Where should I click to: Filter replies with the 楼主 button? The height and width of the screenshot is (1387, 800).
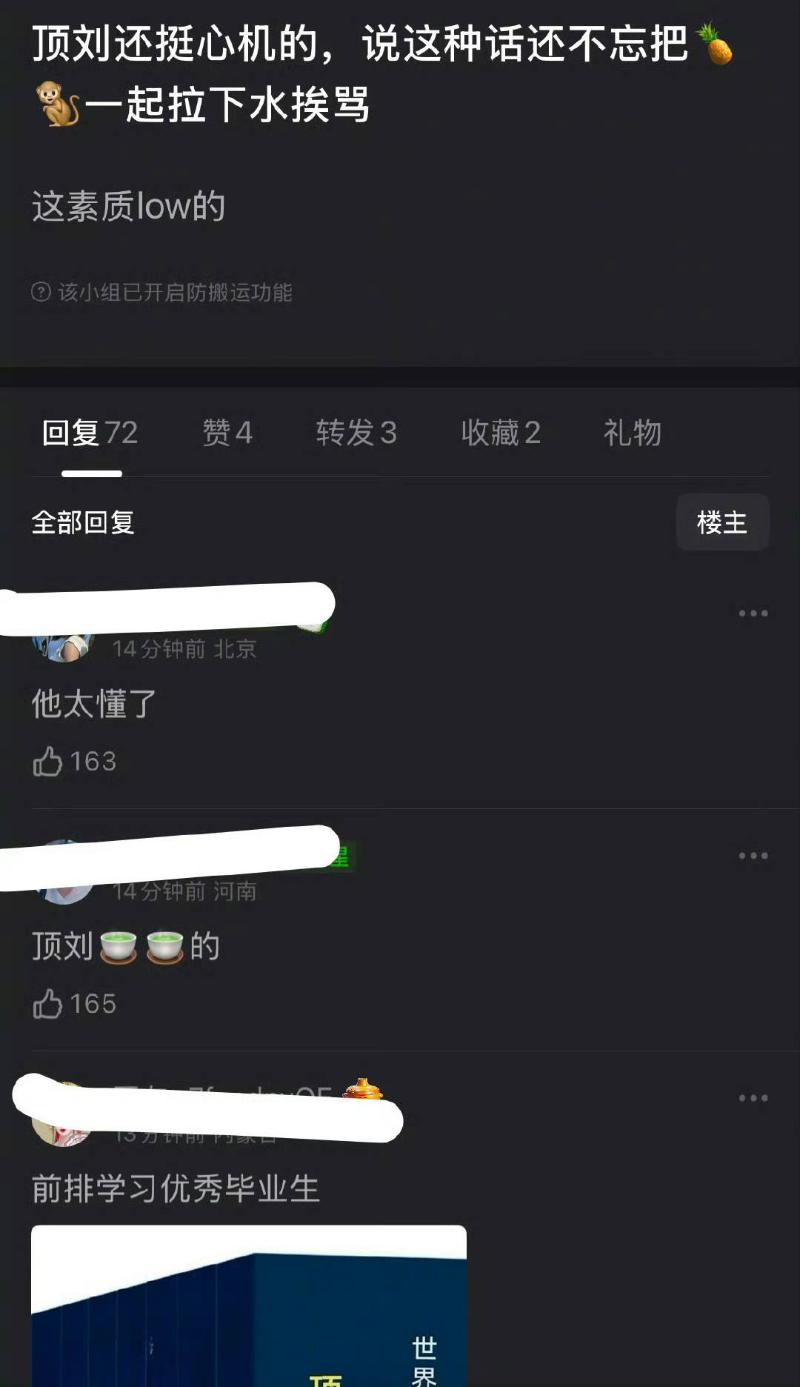click(x=722, y=522)
